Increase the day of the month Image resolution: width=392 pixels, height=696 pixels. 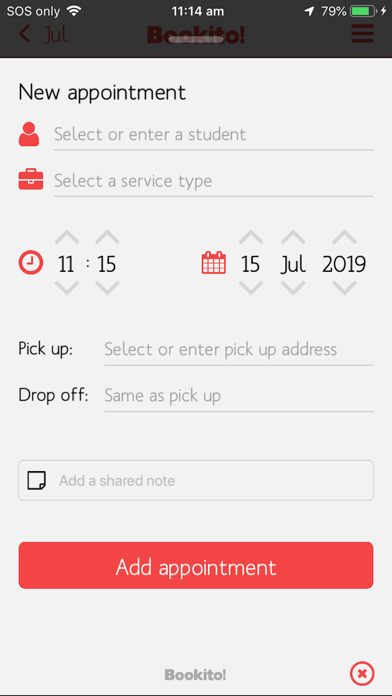(x=251, y=237)
